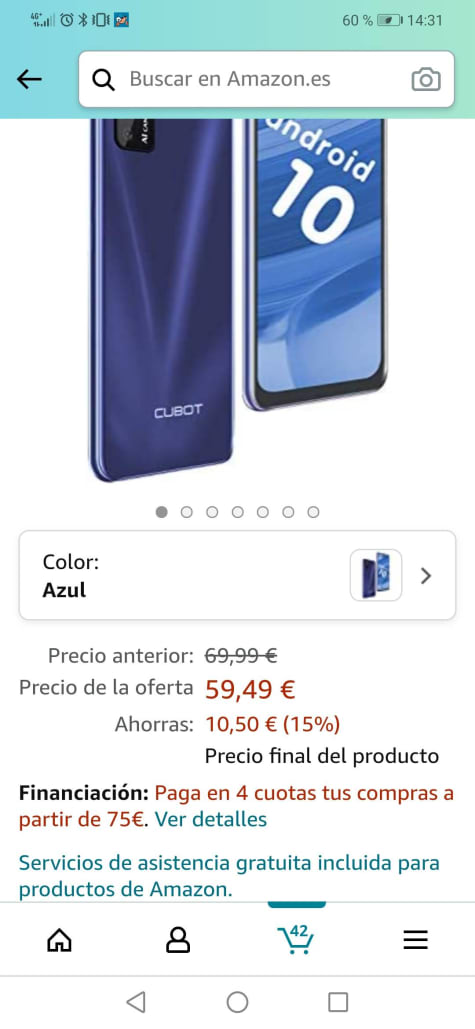Screen dimensions: 475x1029
Task: Switch to the Home tab
Action: (x=60, y=940)
